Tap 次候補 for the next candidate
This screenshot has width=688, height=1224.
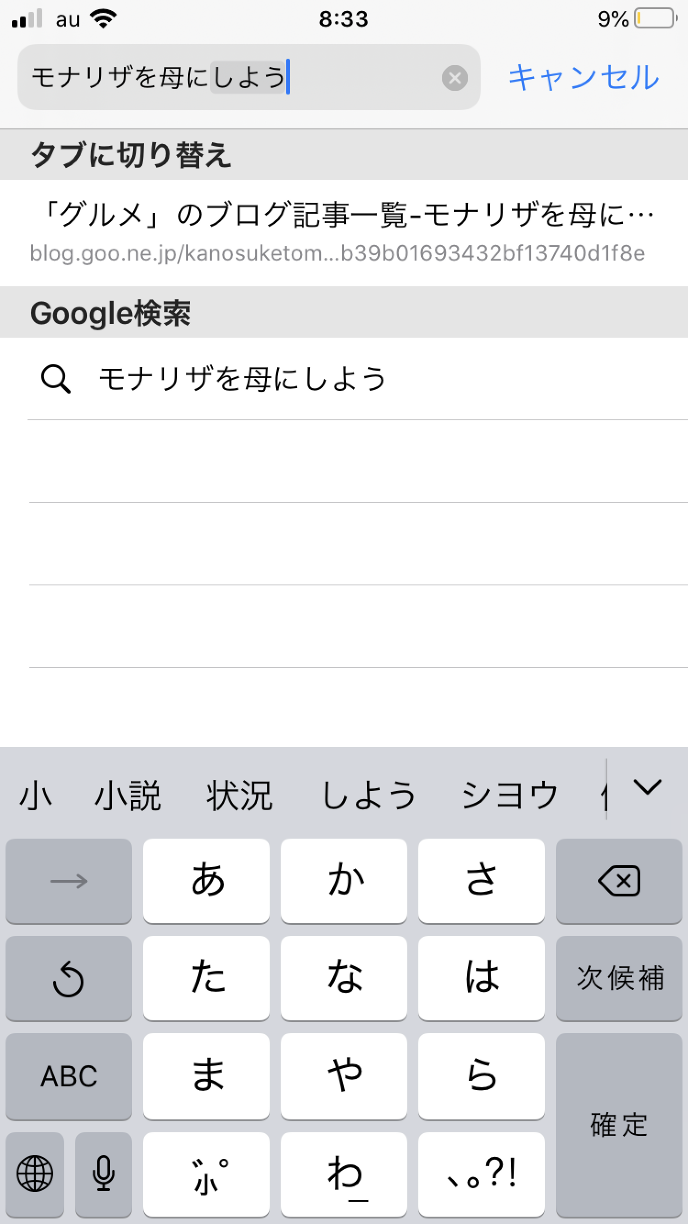tap(618, 978)
